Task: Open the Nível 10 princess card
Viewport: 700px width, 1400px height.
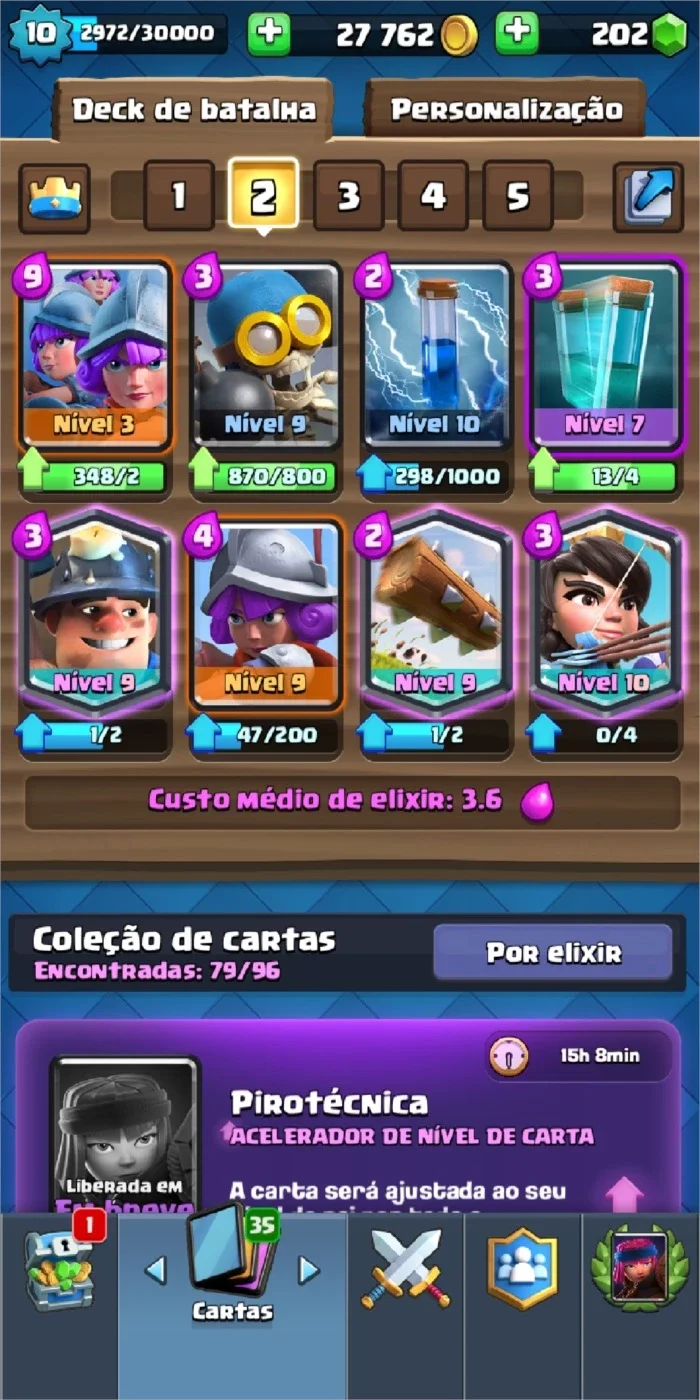Action: [605, 615]
